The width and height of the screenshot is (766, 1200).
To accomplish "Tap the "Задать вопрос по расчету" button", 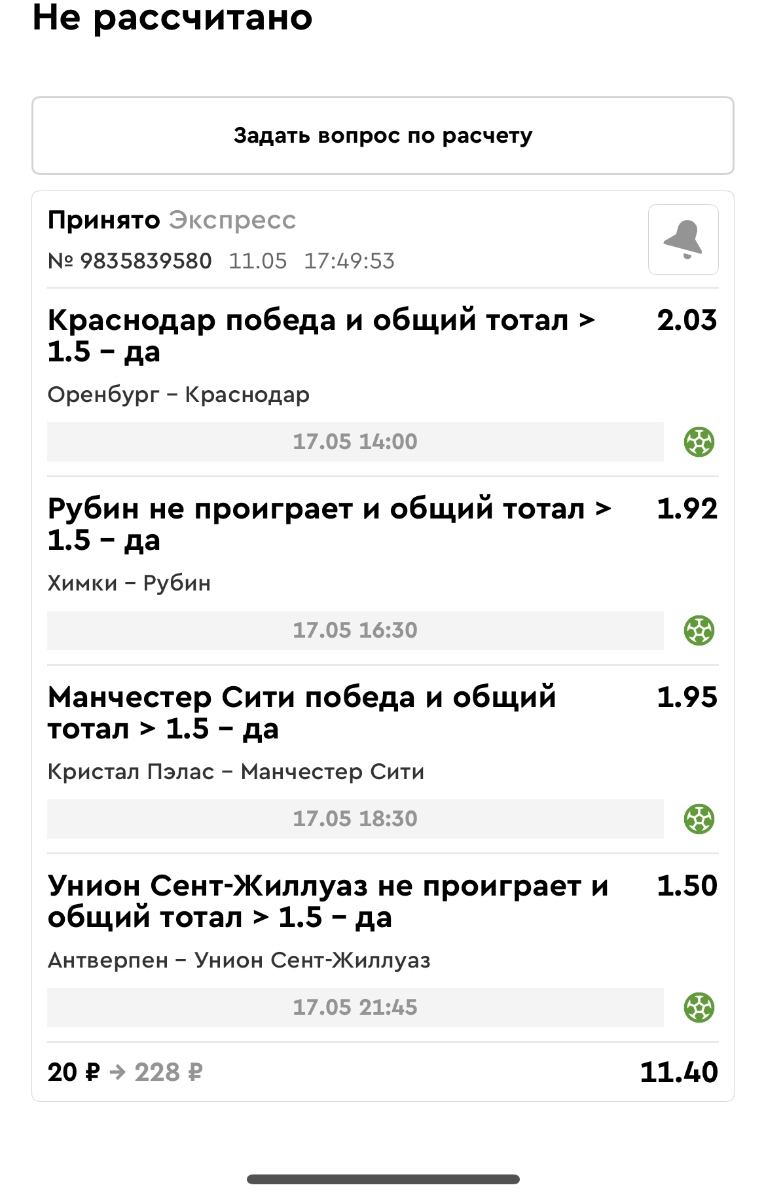I will [383, 136].
